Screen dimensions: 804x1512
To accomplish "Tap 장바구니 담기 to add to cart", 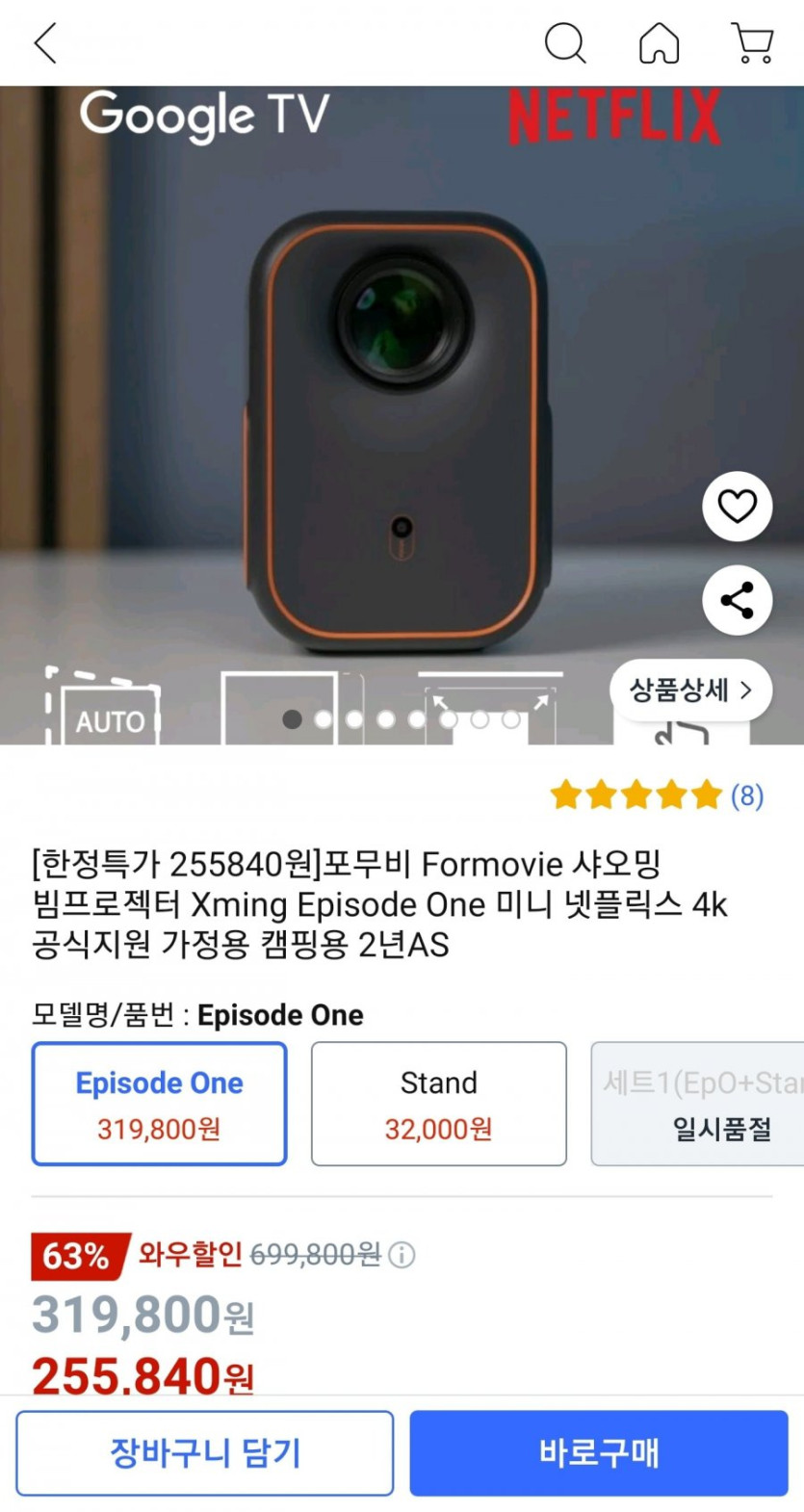I will [205, 1453].
